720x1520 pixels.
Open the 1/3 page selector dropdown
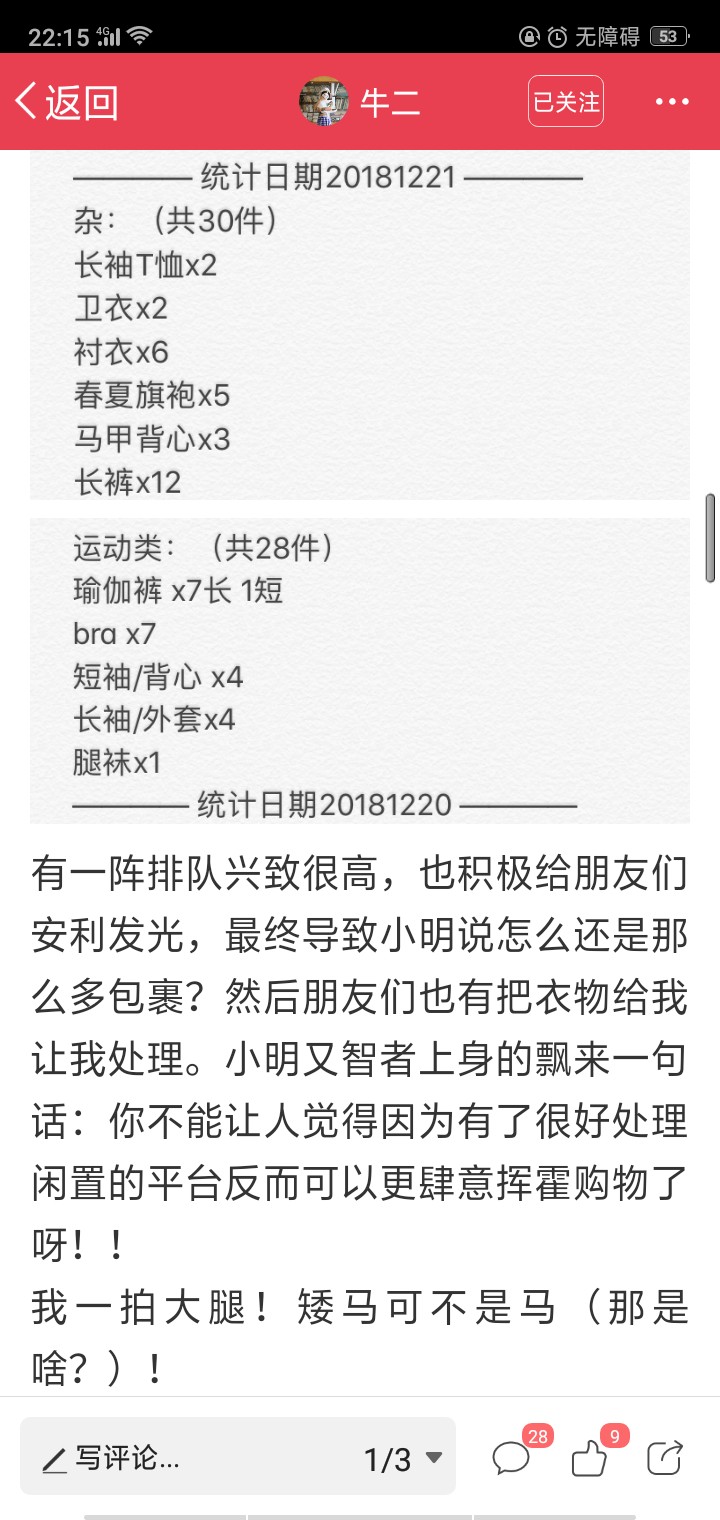point(403,1459)
